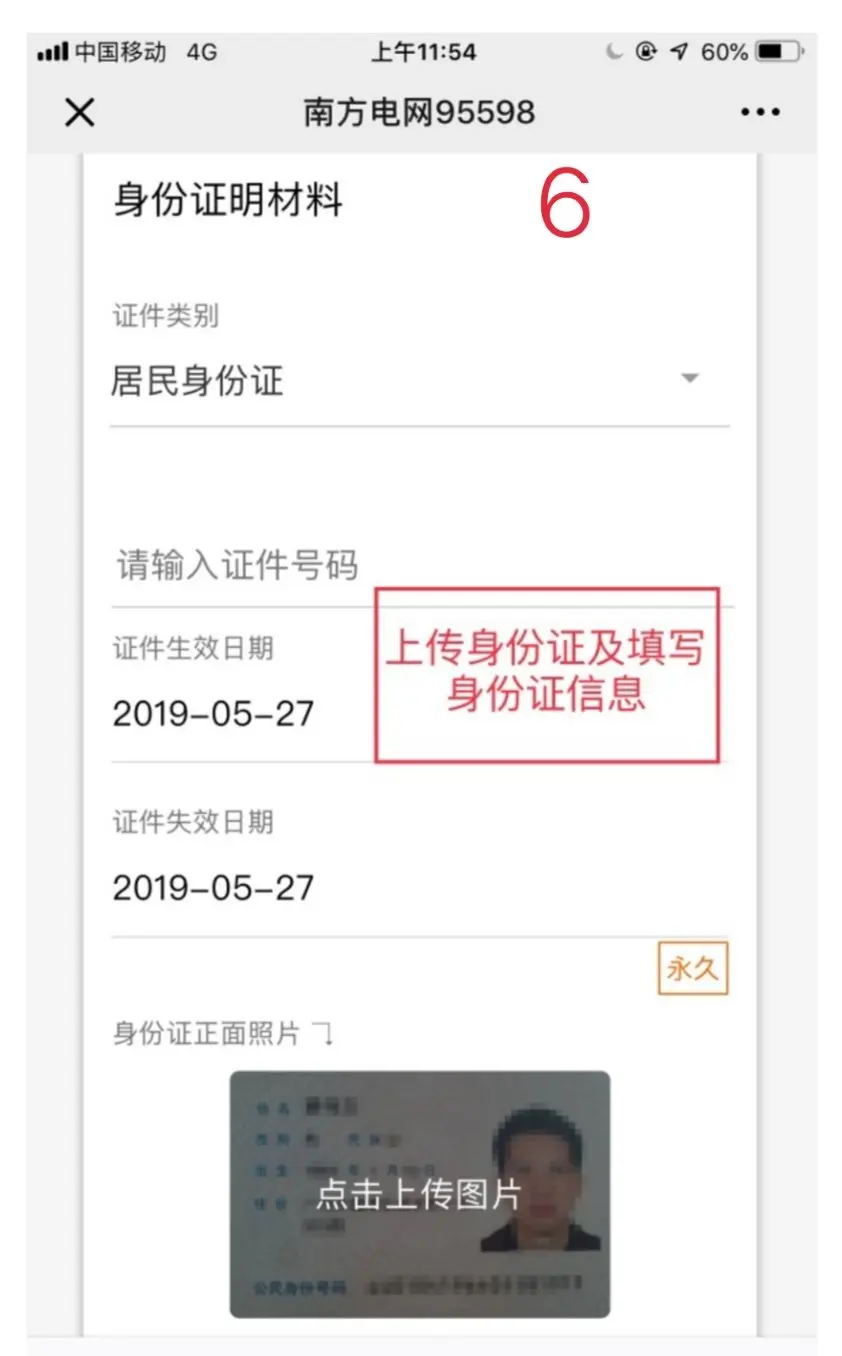Open the three-dot overflow menu
Screen dimensions: 842x1356
[x=760, y=113]
